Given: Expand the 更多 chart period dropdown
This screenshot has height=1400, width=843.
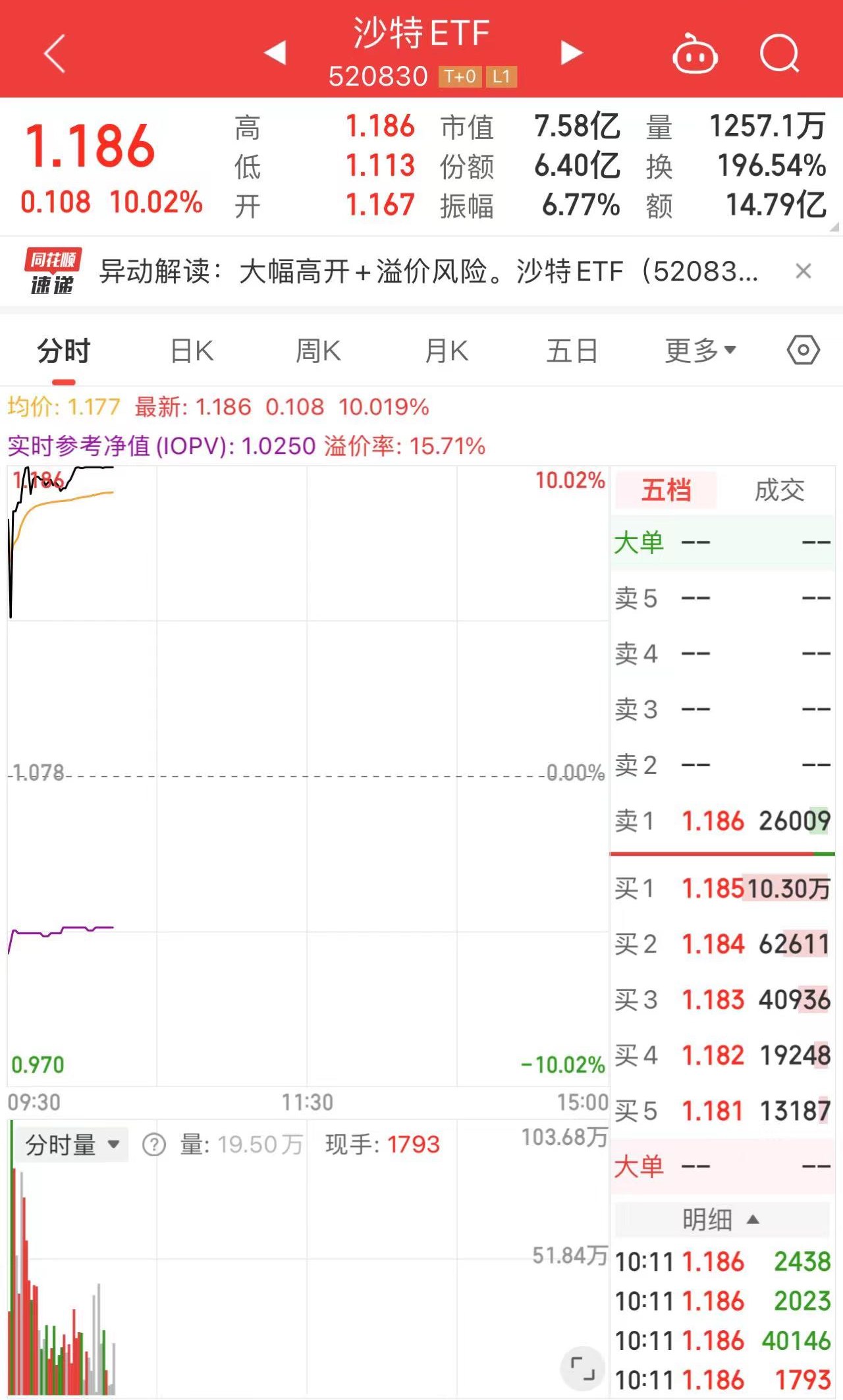Looking at the screenshot, I should (x=700, y=351).
